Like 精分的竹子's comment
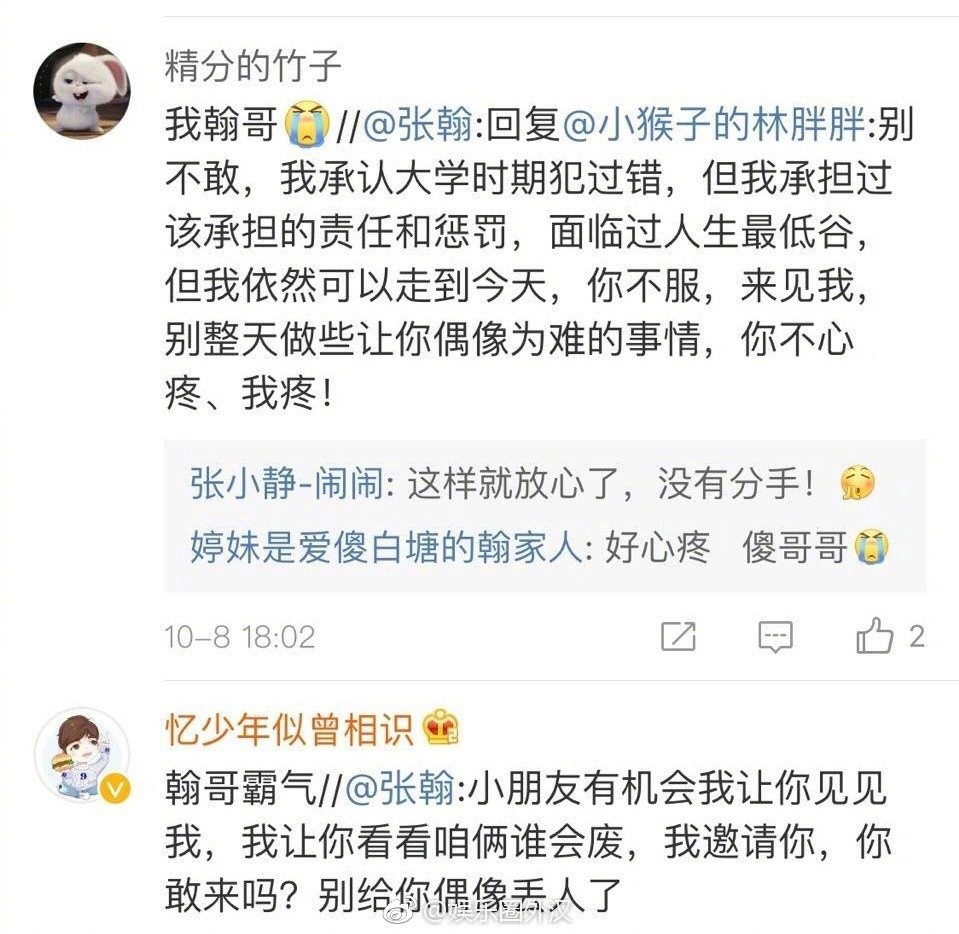 pos(876,636)
